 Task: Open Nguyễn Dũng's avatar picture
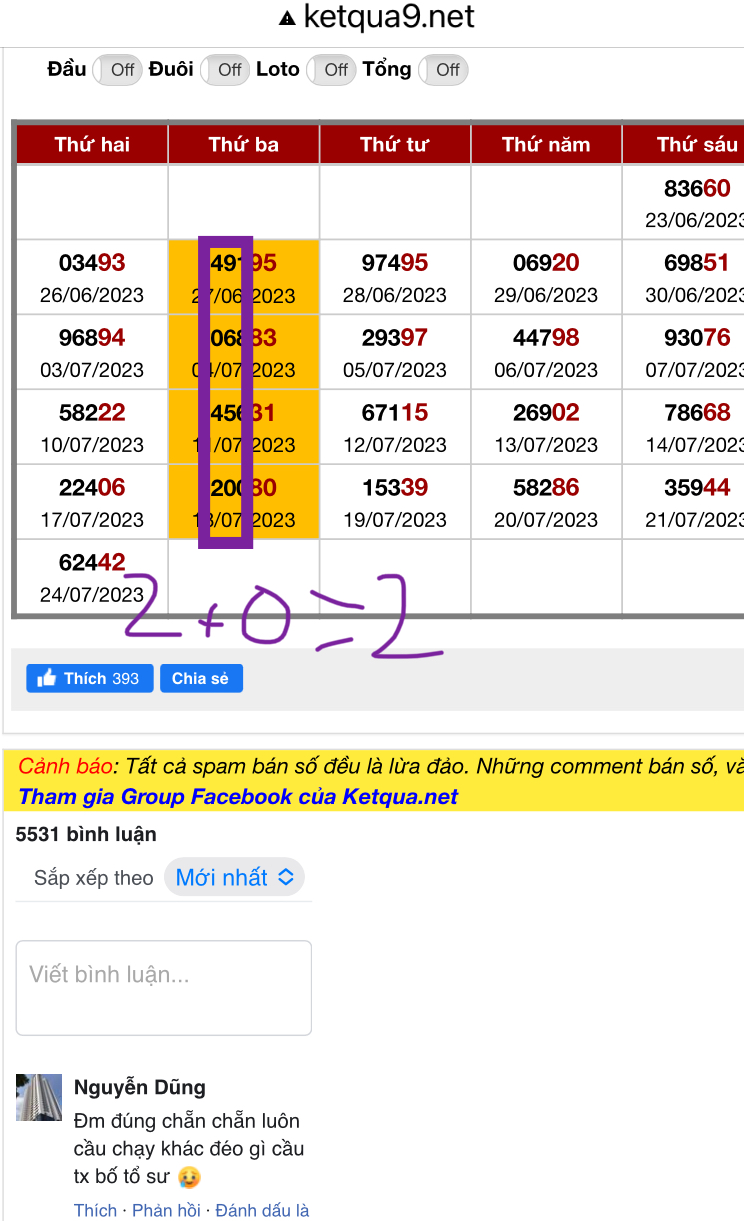click(x=39, y=1097)
